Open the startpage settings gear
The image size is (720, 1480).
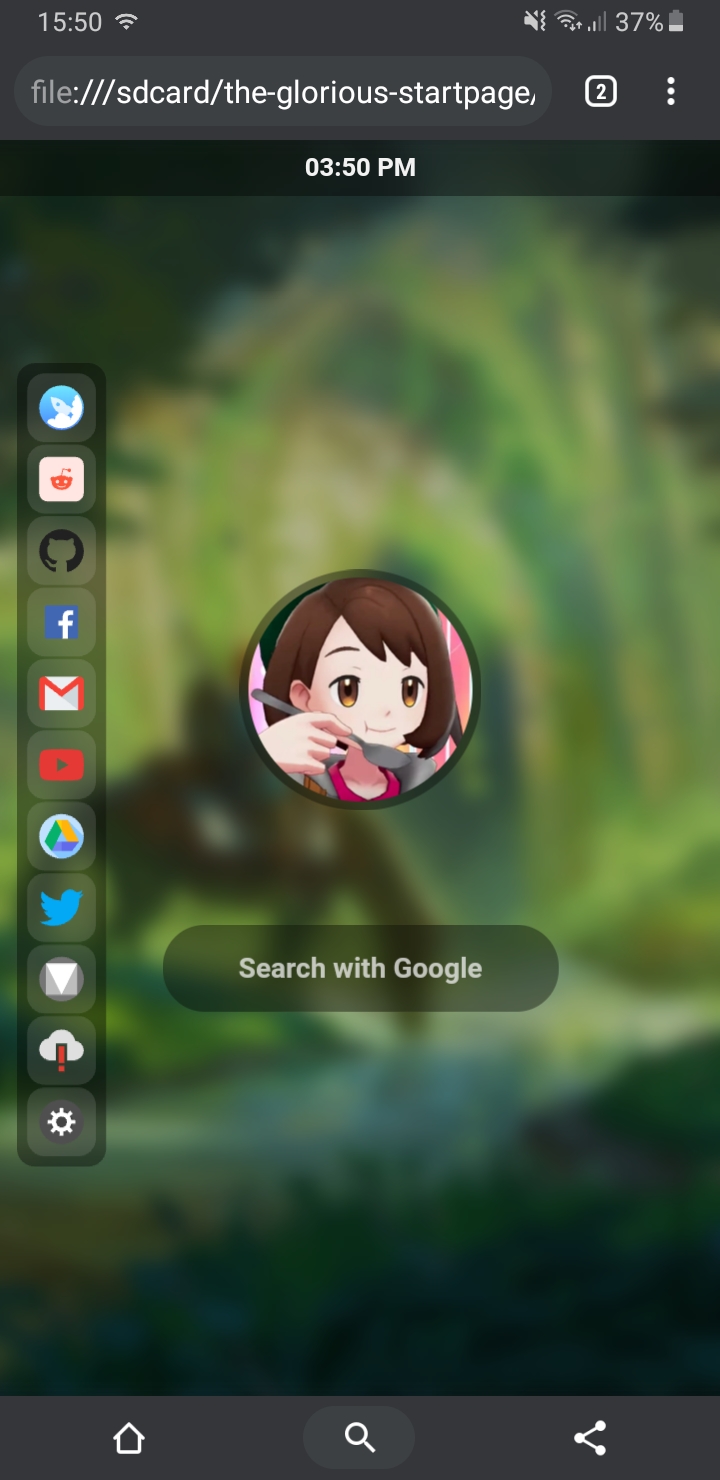[x=61, y=1123]
